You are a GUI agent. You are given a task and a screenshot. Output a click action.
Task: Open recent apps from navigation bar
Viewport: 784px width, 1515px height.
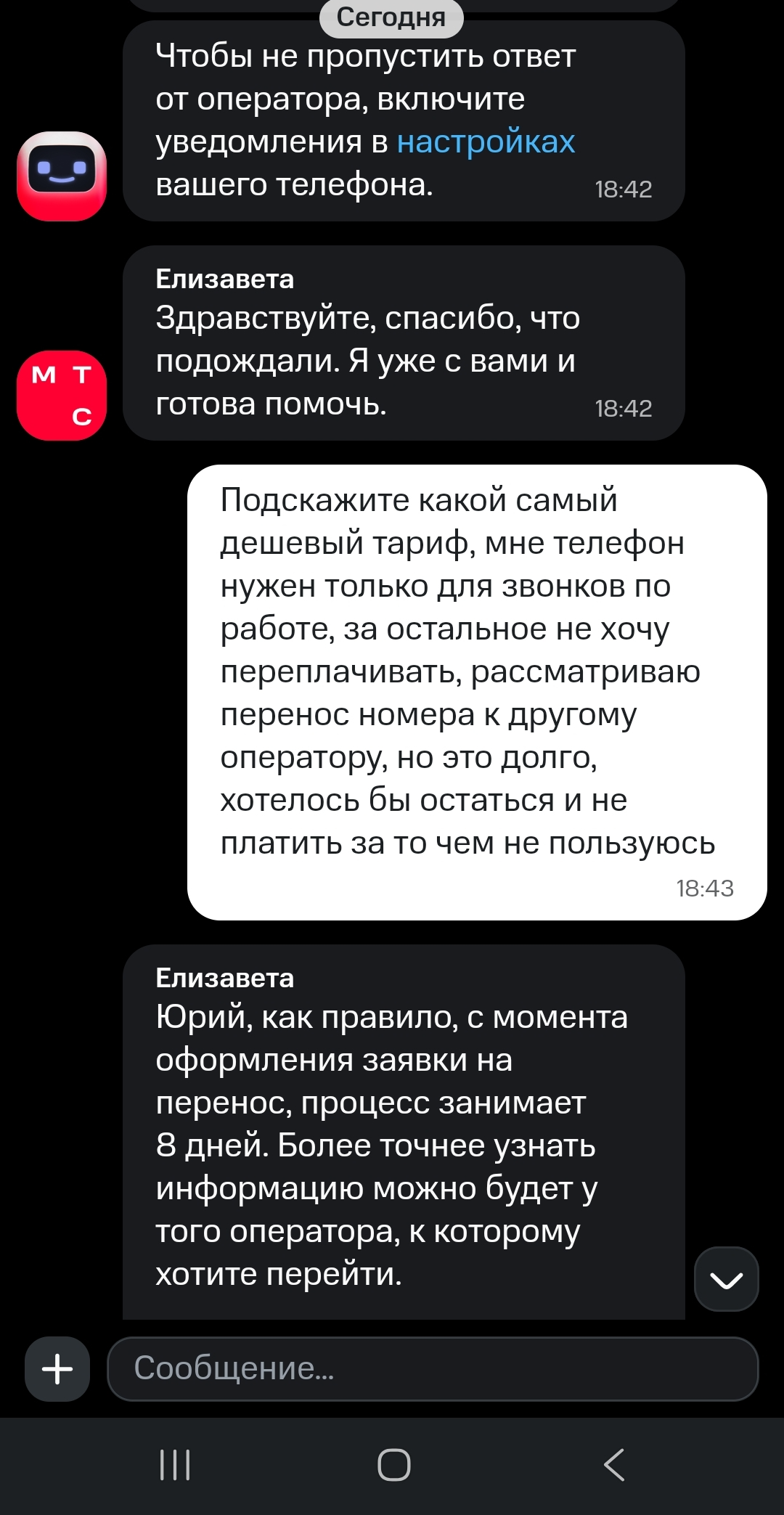click(175, 1464)
